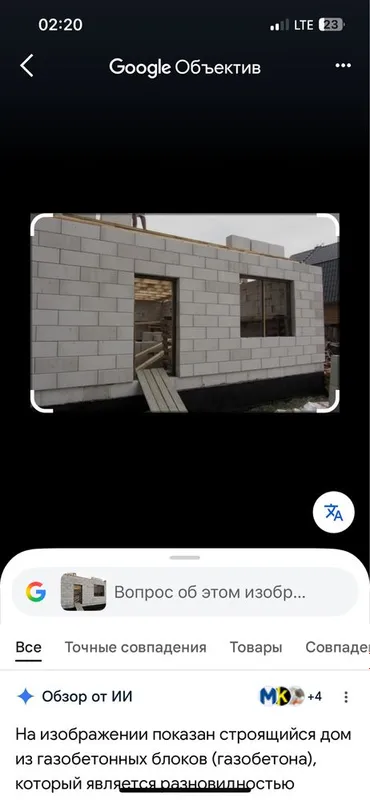Viewport: 370px width, 800px height.
Task: Open the three-dot menu in header
Action: tap(343, 66)
